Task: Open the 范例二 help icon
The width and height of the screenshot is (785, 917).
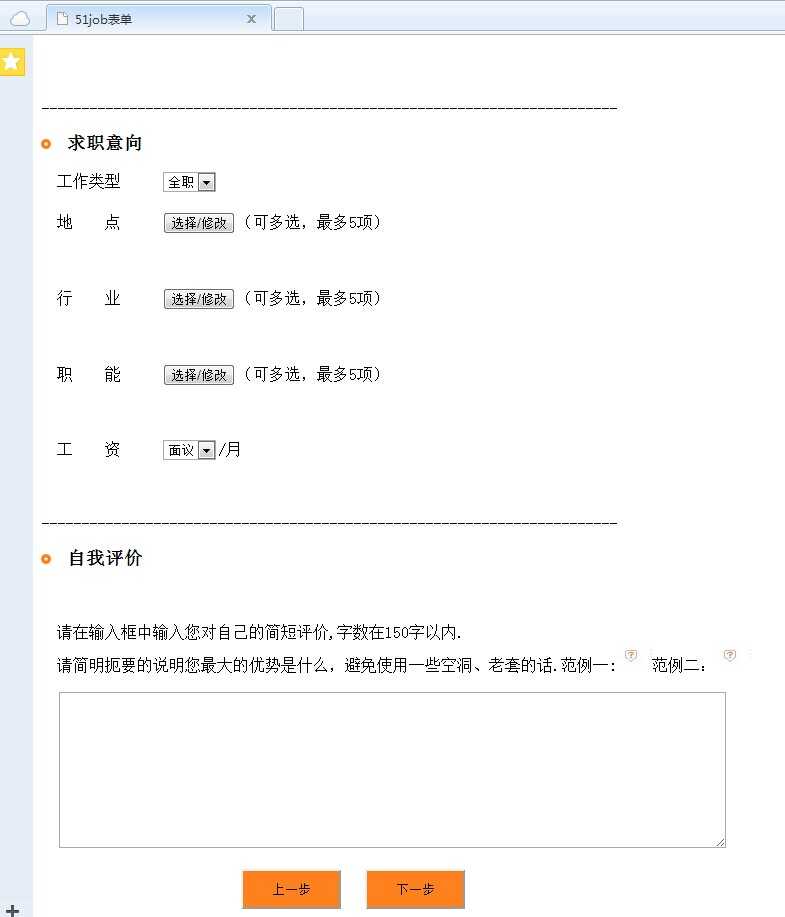Action: [x=730, y=656]
